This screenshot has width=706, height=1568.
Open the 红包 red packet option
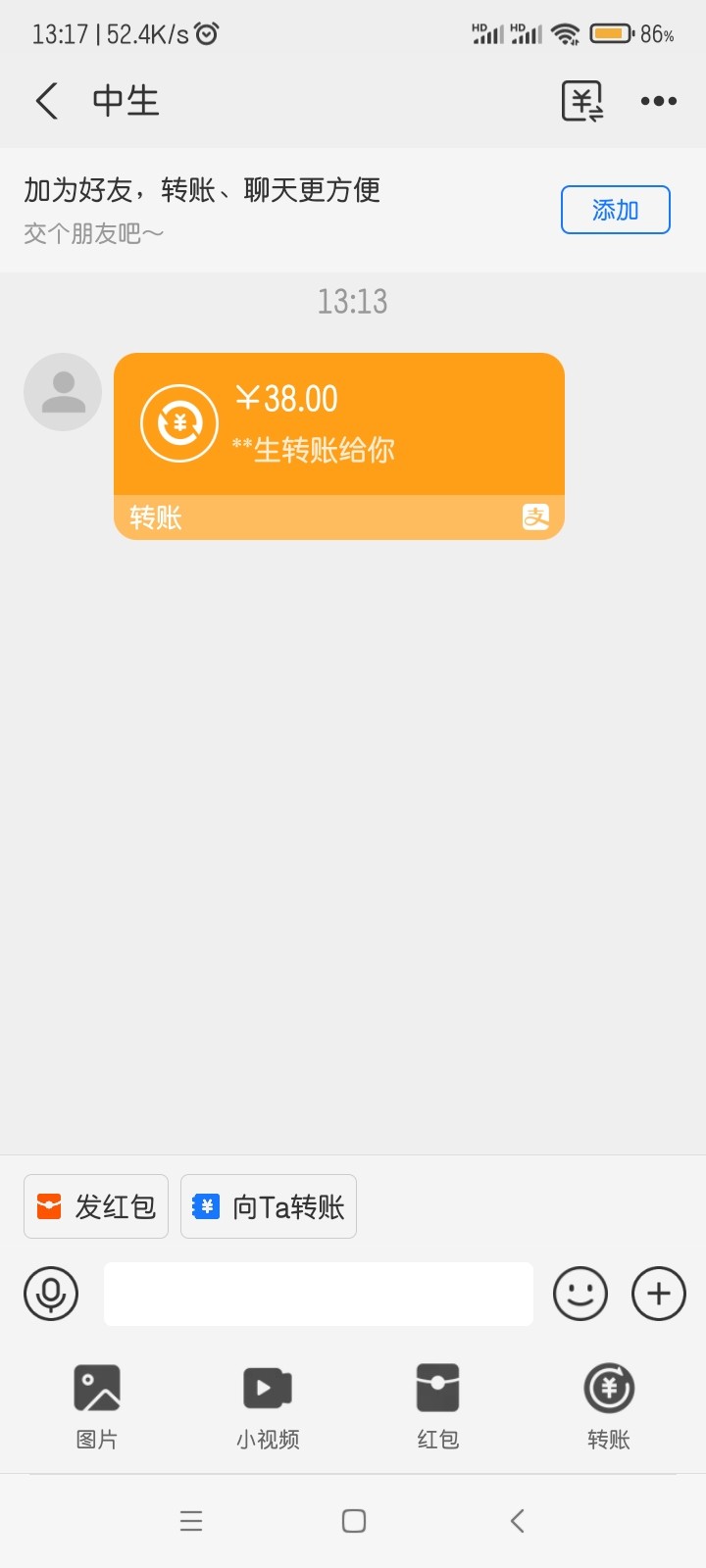(x=436, y=1401)
